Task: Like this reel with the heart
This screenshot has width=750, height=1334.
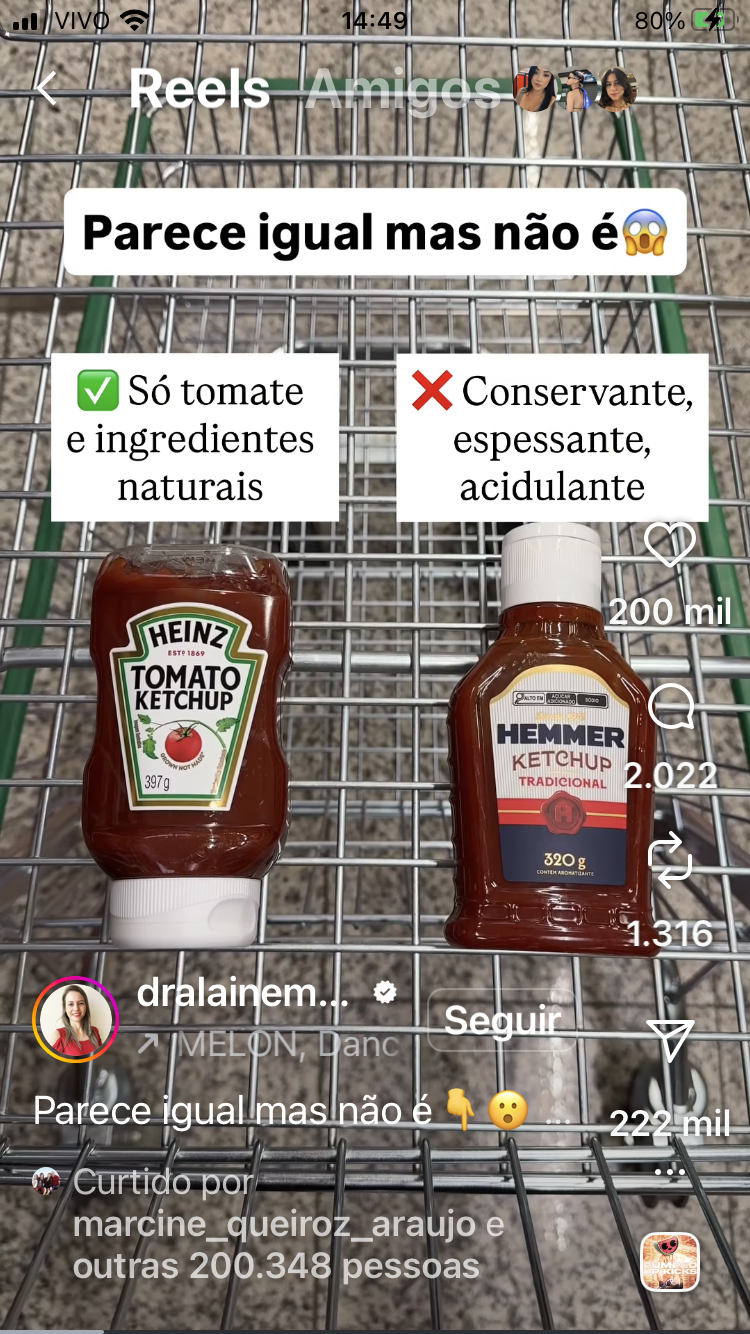Action: [x=669, y=545]
